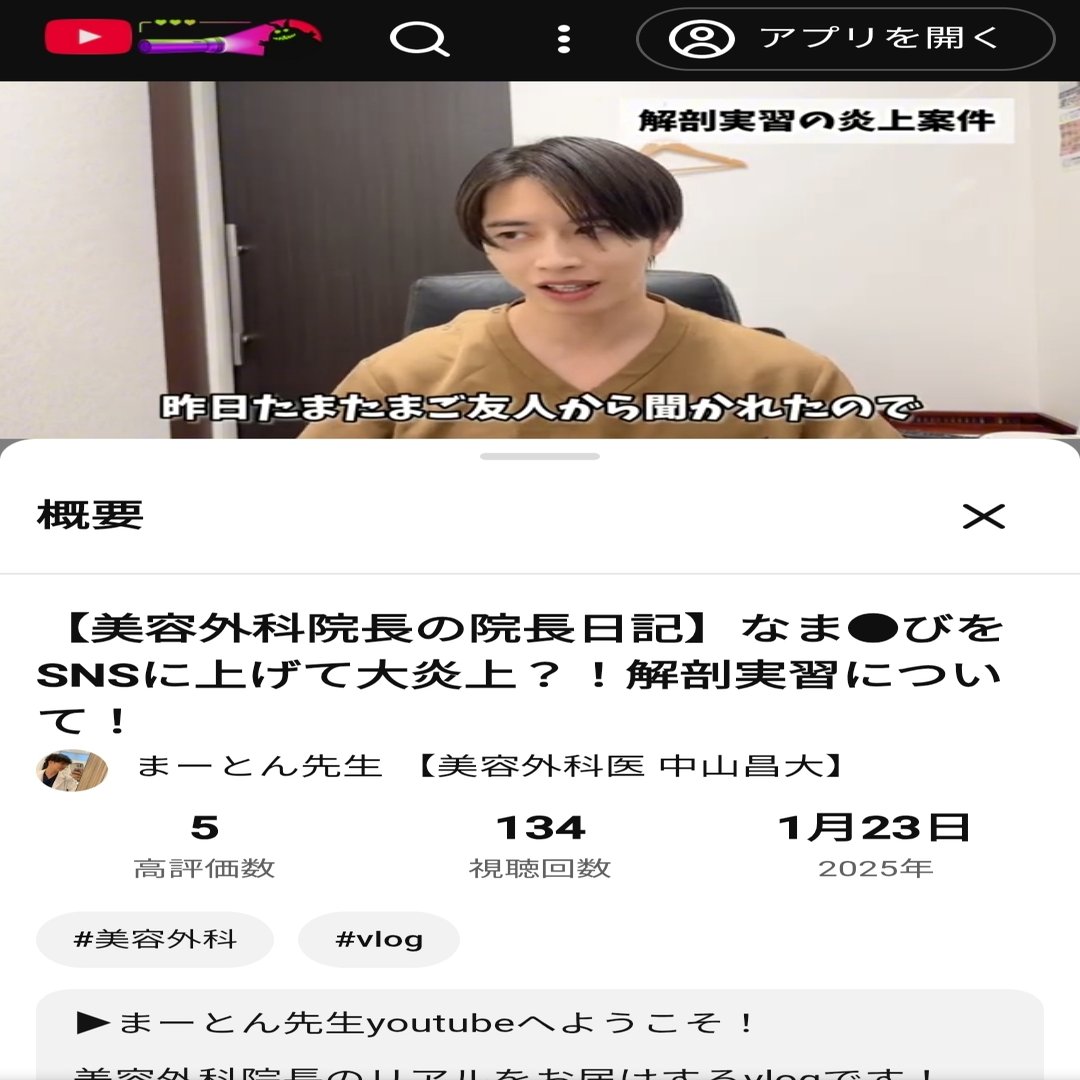Viewport: 1080px width, 1080px height.
Task: Select the #美容外科 hashtag chip
Action: (x=155, y=939)
